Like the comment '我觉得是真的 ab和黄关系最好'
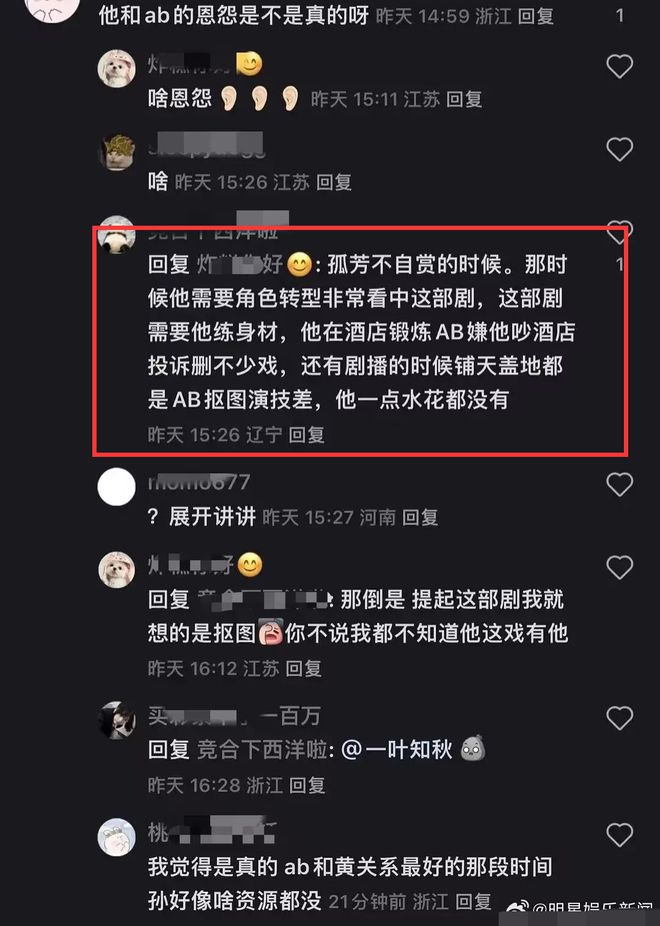The image size is (660, 926). (620, 835)
